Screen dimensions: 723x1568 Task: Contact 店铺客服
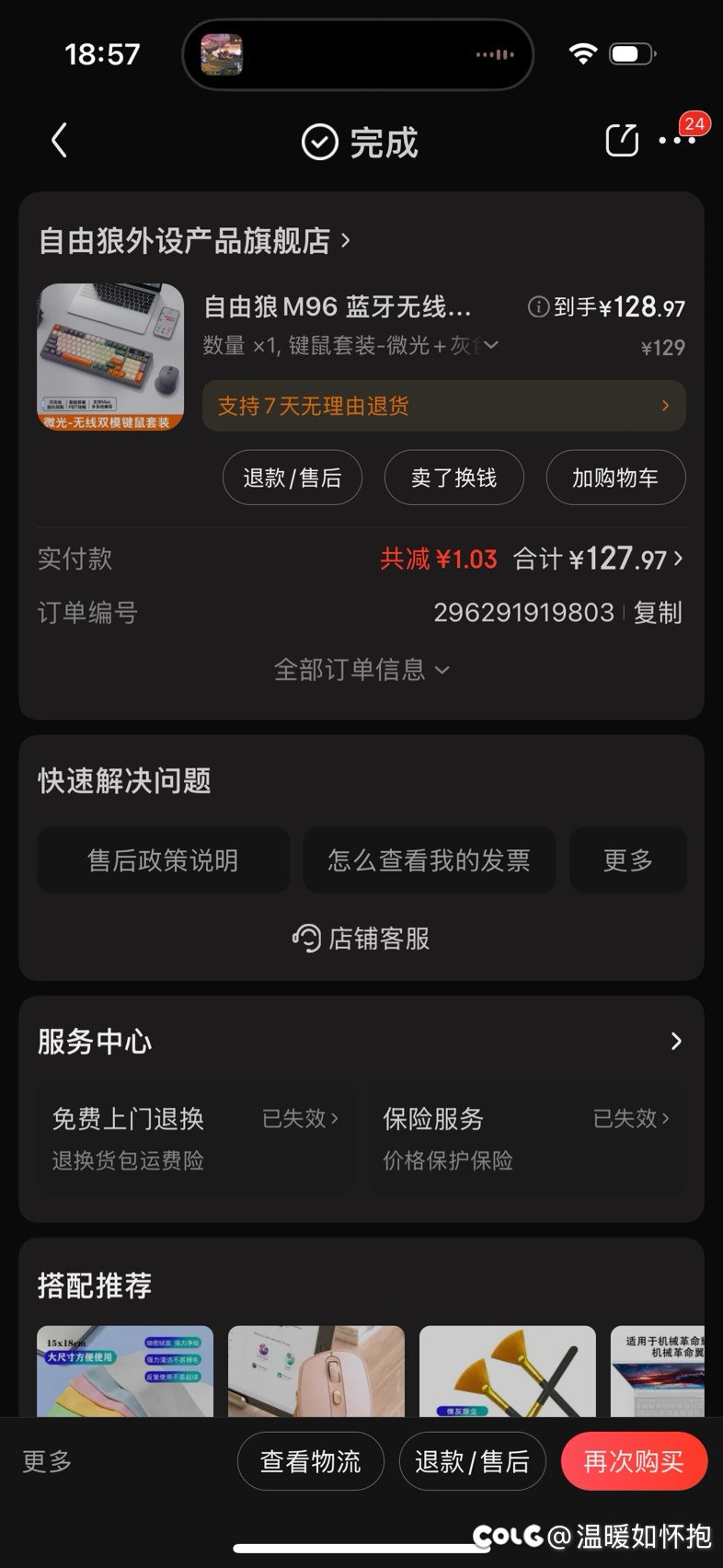[361, 939]
